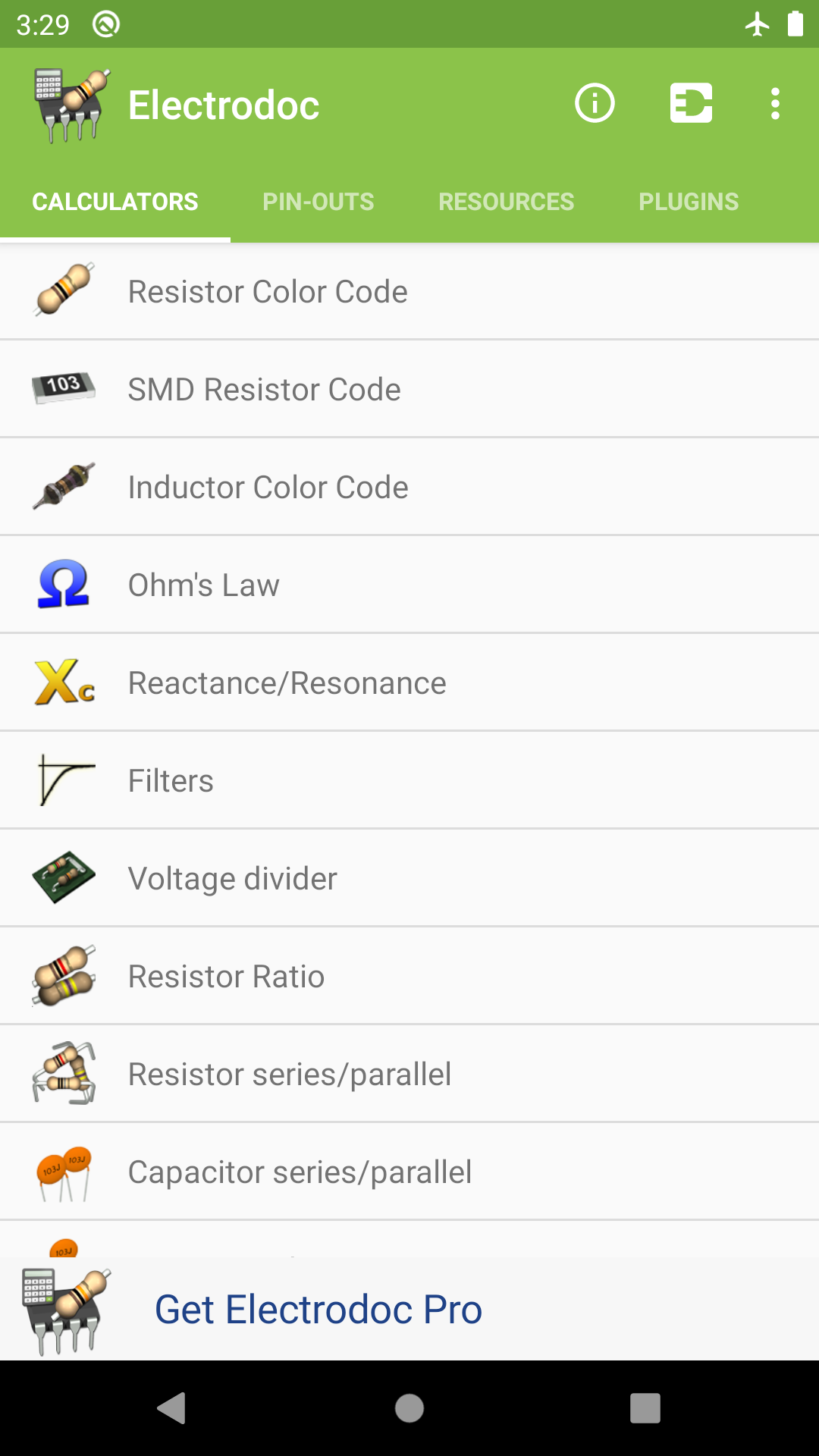Open the app info circle icon
819x1456 pixels.
(595, 104)
